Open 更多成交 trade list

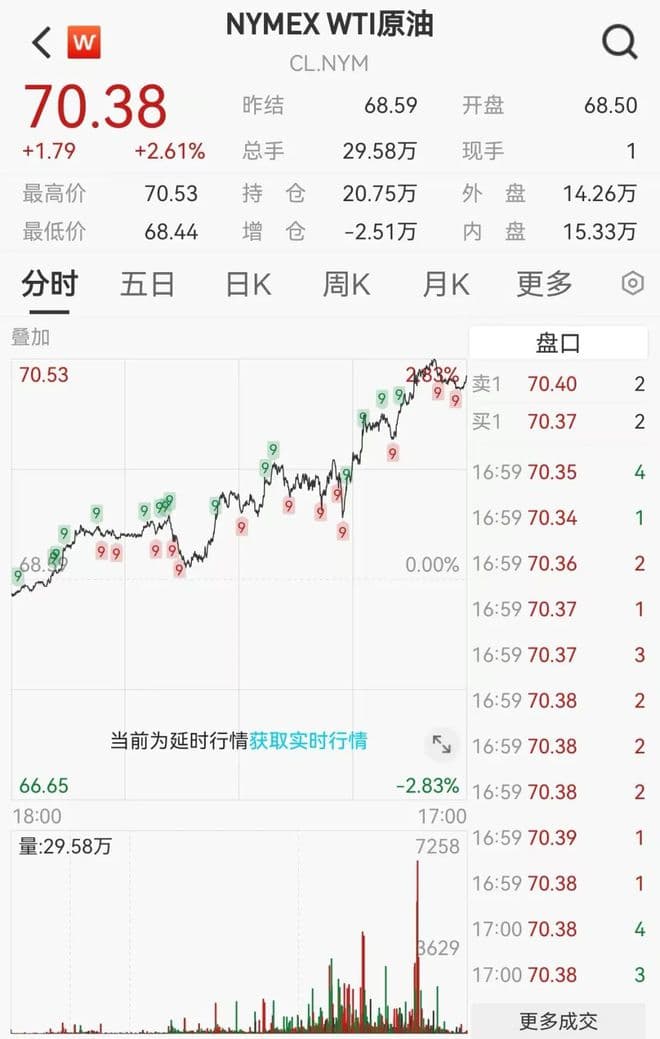(558, 1021)
